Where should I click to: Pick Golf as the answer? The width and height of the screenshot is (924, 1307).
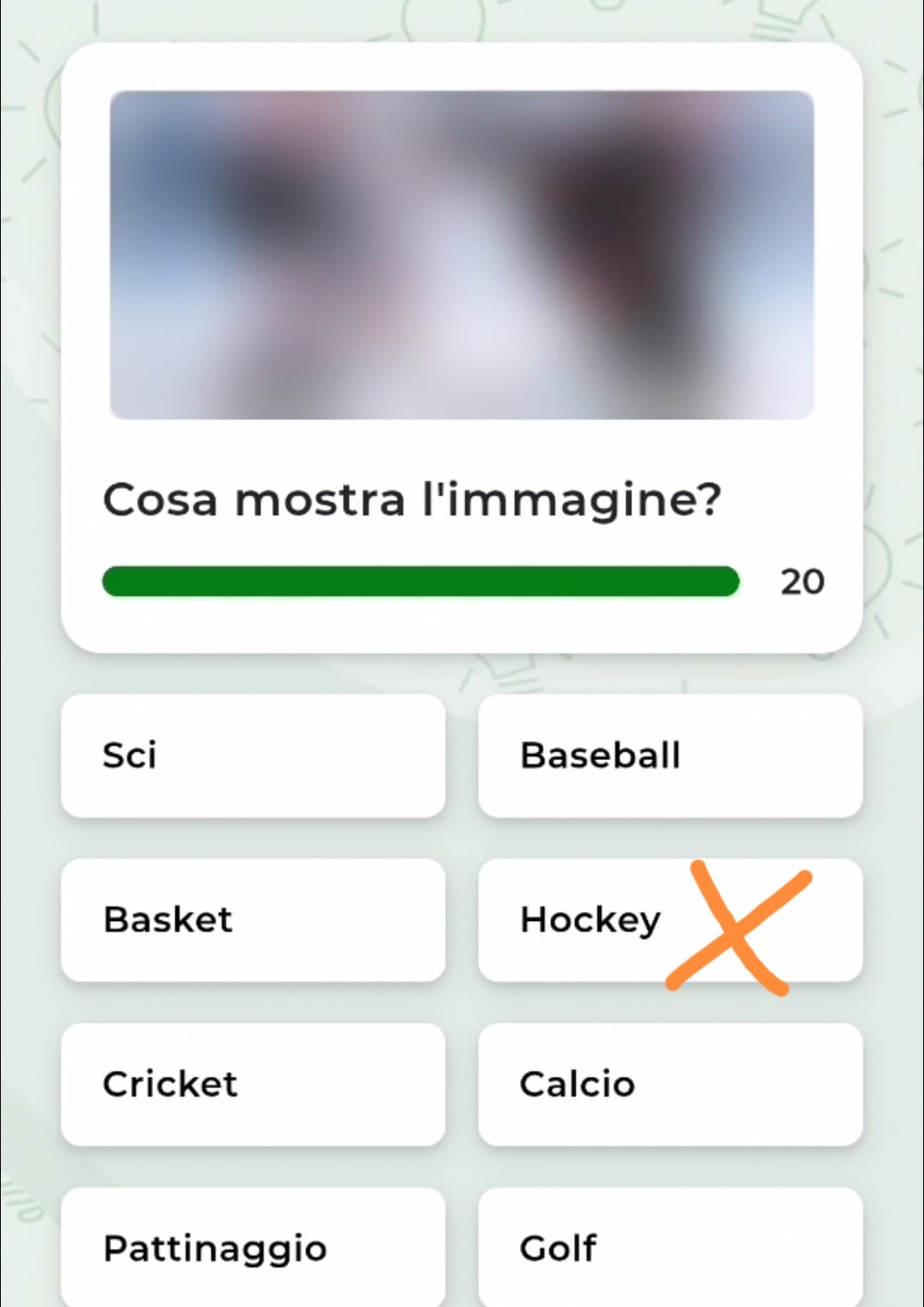pyautogui.click(x=670, y=1247)
